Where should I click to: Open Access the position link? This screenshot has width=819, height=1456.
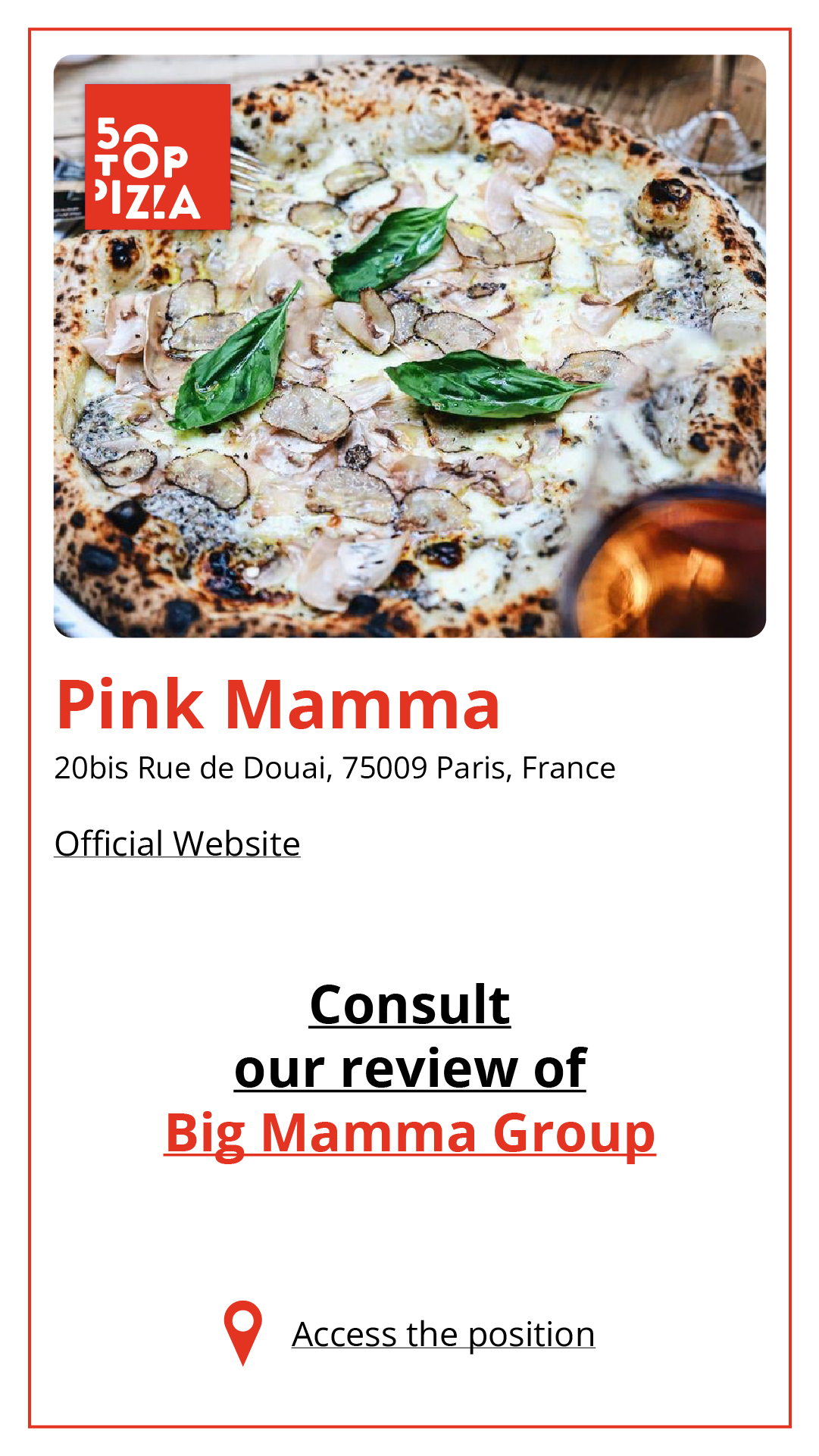(443, 1334)
